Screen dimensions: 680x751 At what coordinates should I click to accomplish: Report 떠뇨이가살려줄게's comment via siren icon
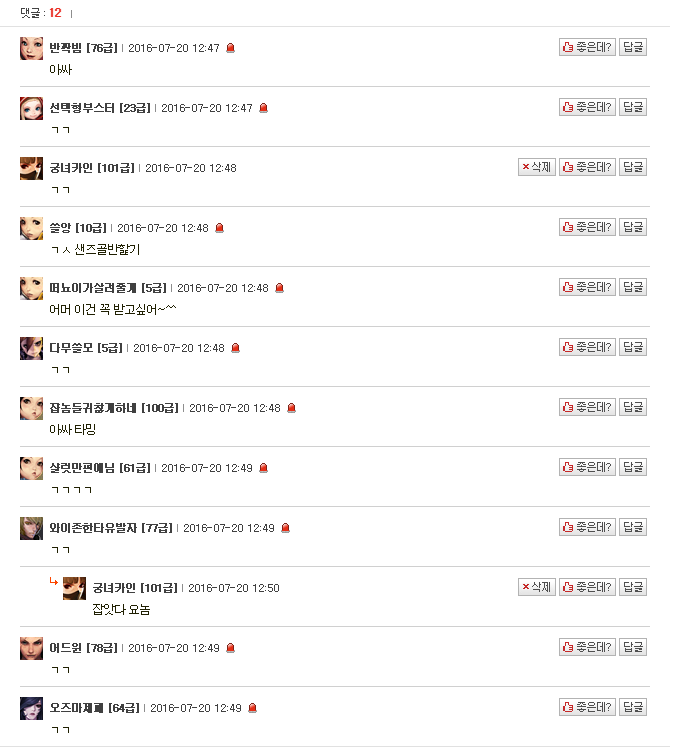point(279,288)
